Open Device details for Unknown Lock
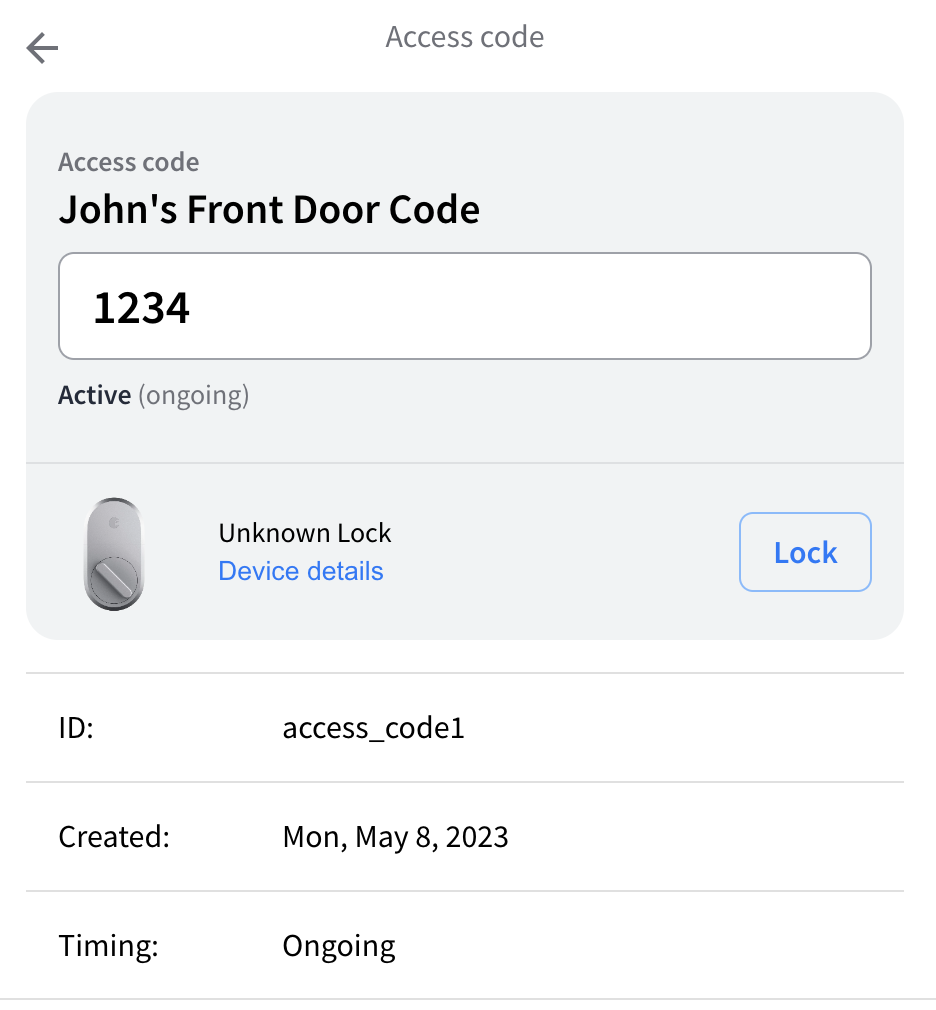The height and width of the screenshot is (1010, 936). click(301, 571)
